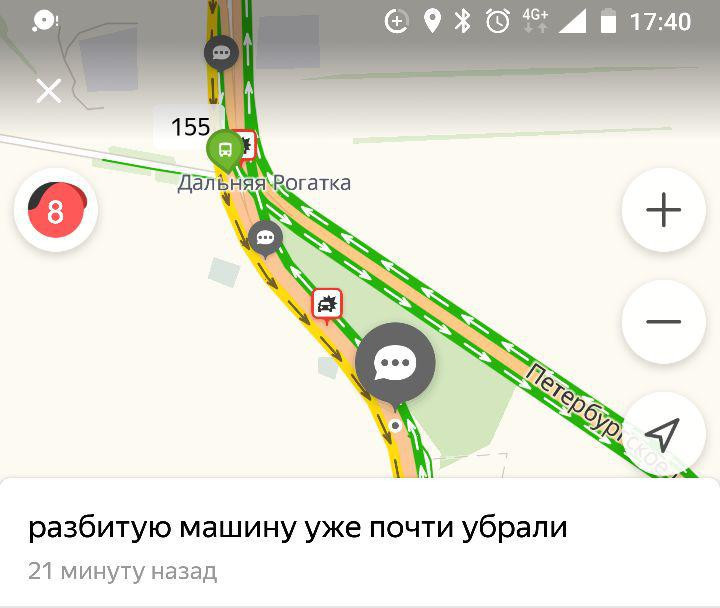Close the road event card
The height and width of the screenshot is (608, 720).
click(48, 91)
